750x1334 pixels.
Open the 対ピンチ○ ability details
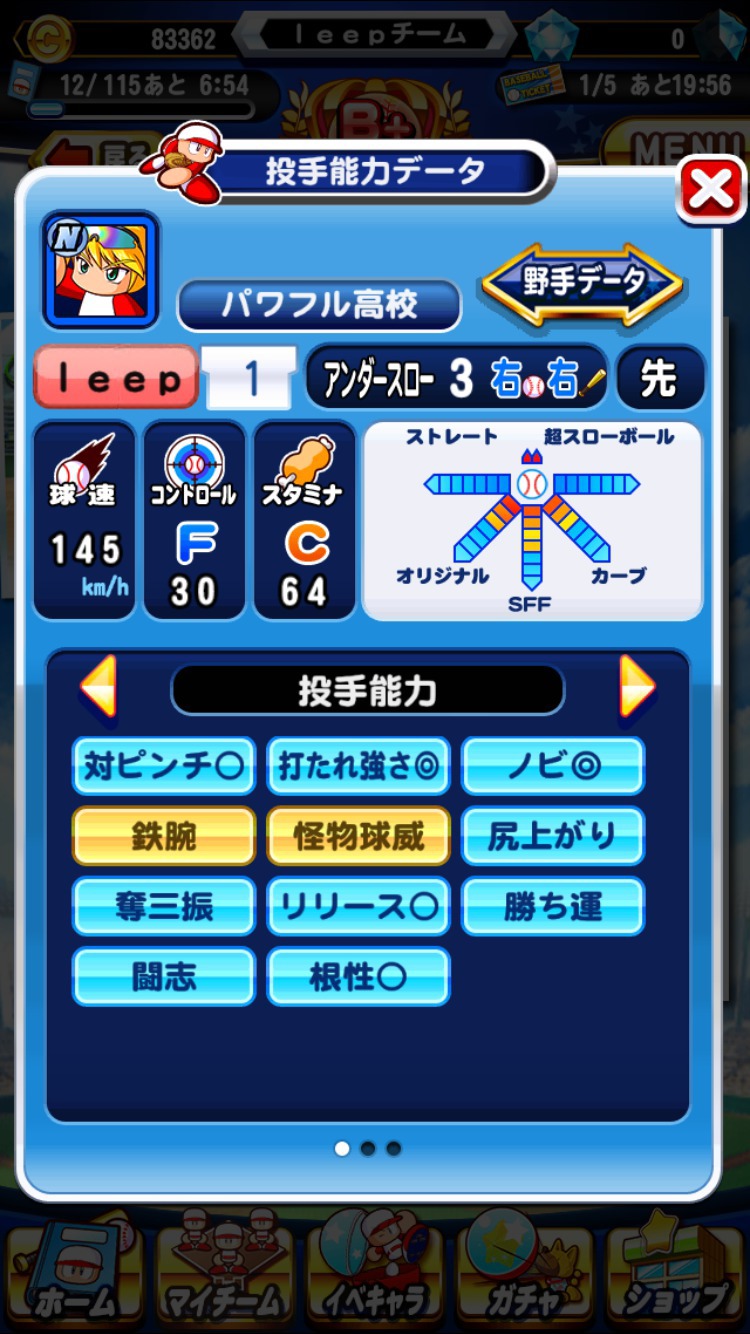[164, 766]
